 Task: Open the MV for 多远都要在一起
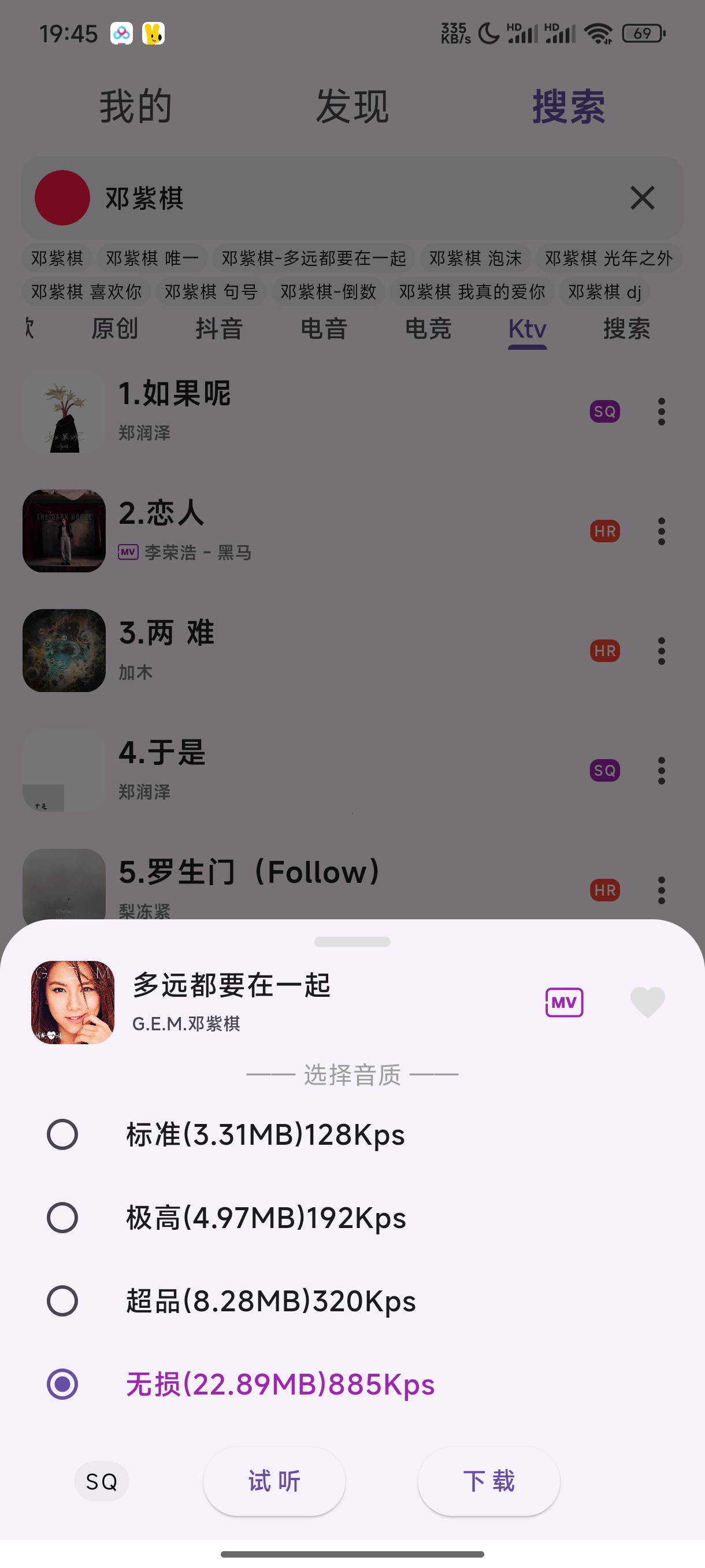564,1002
